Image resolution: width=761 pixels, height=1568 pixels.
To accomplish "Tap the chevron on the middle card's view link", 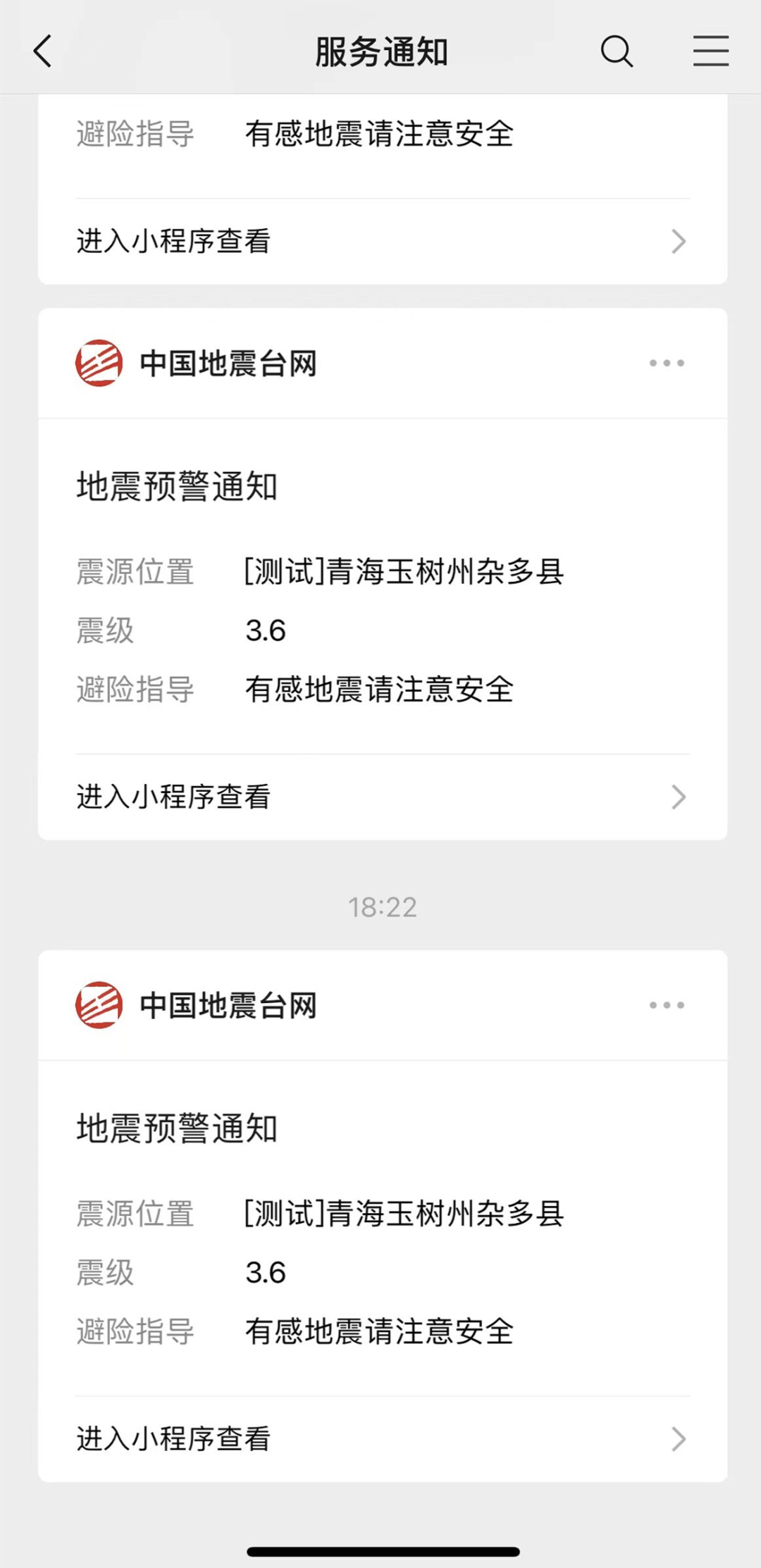I will (x=679, y=797).
